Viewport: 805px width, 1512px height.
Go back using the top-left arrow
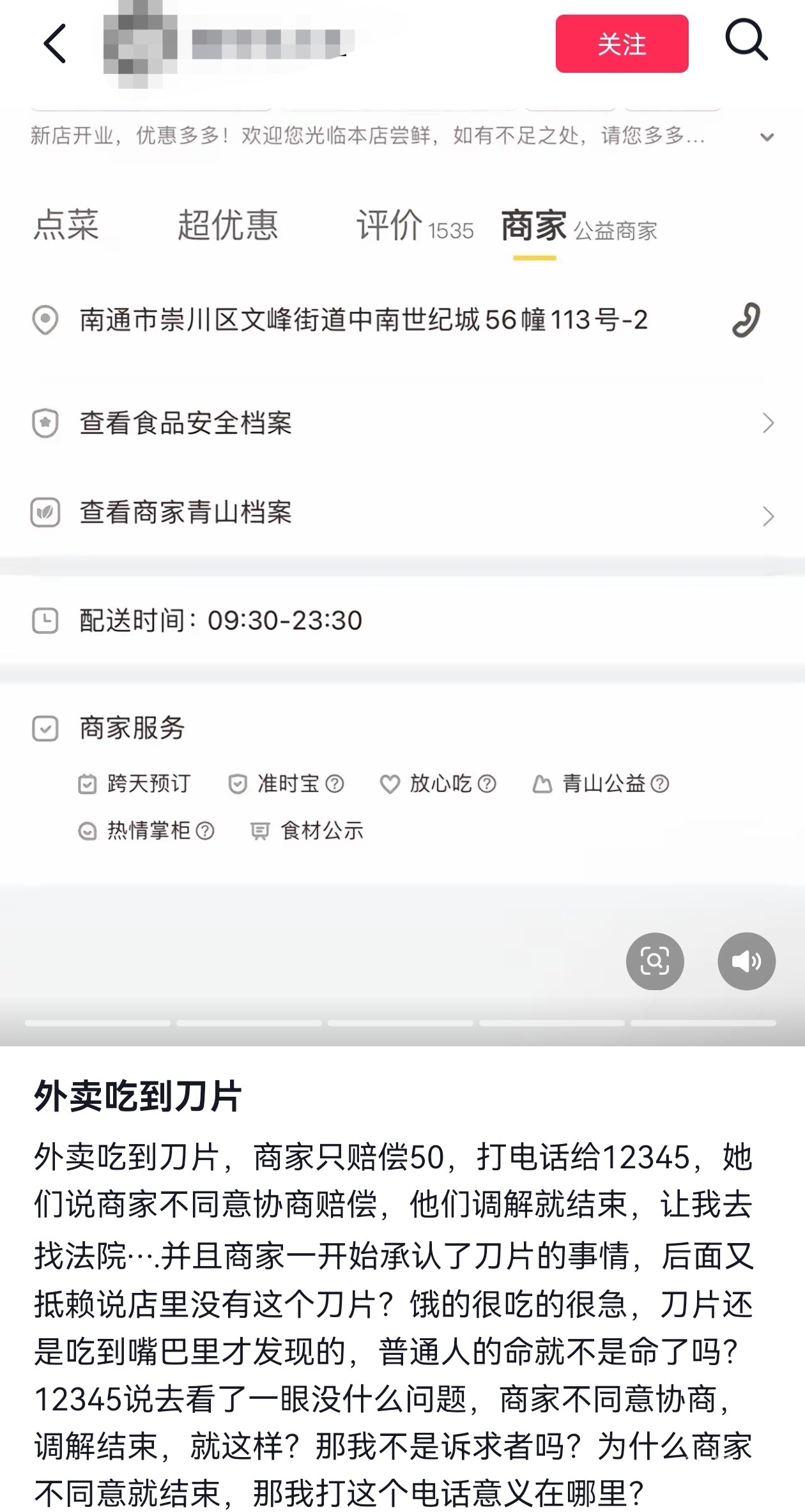(x=55, y=44)
